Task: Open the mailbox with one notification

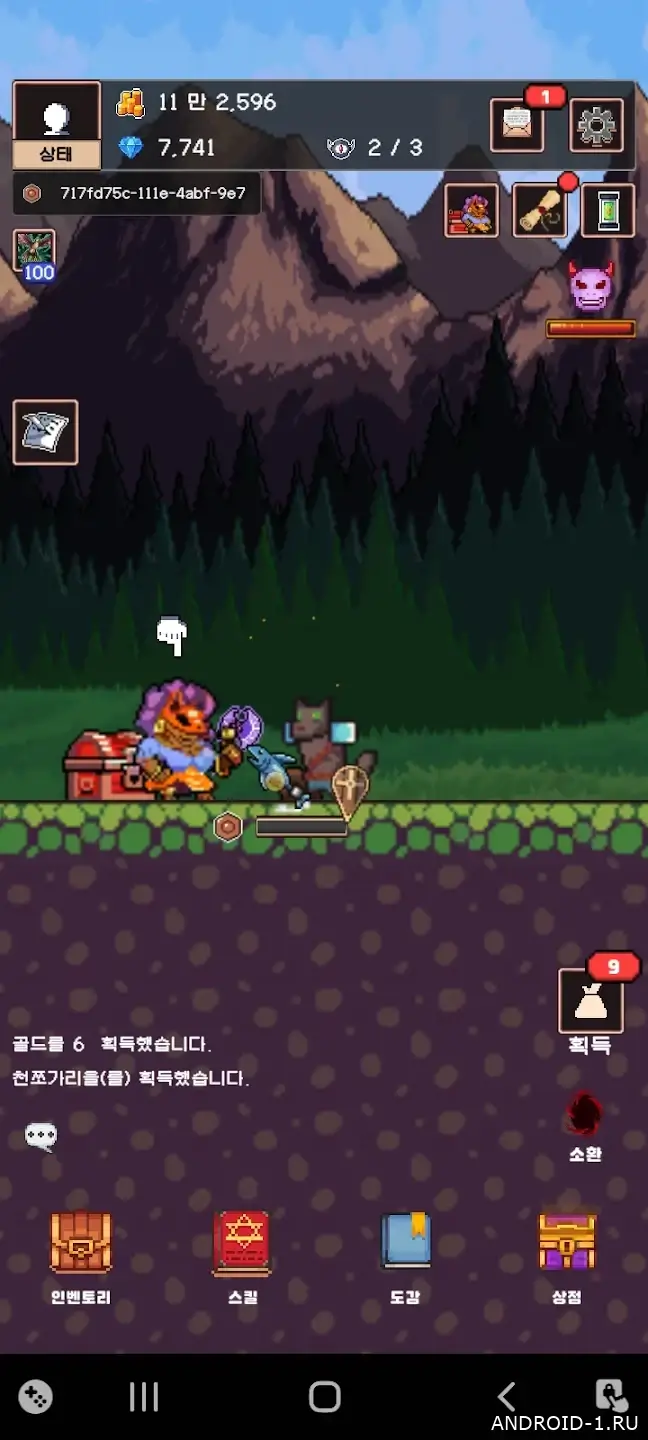Action: coord(517,125)
